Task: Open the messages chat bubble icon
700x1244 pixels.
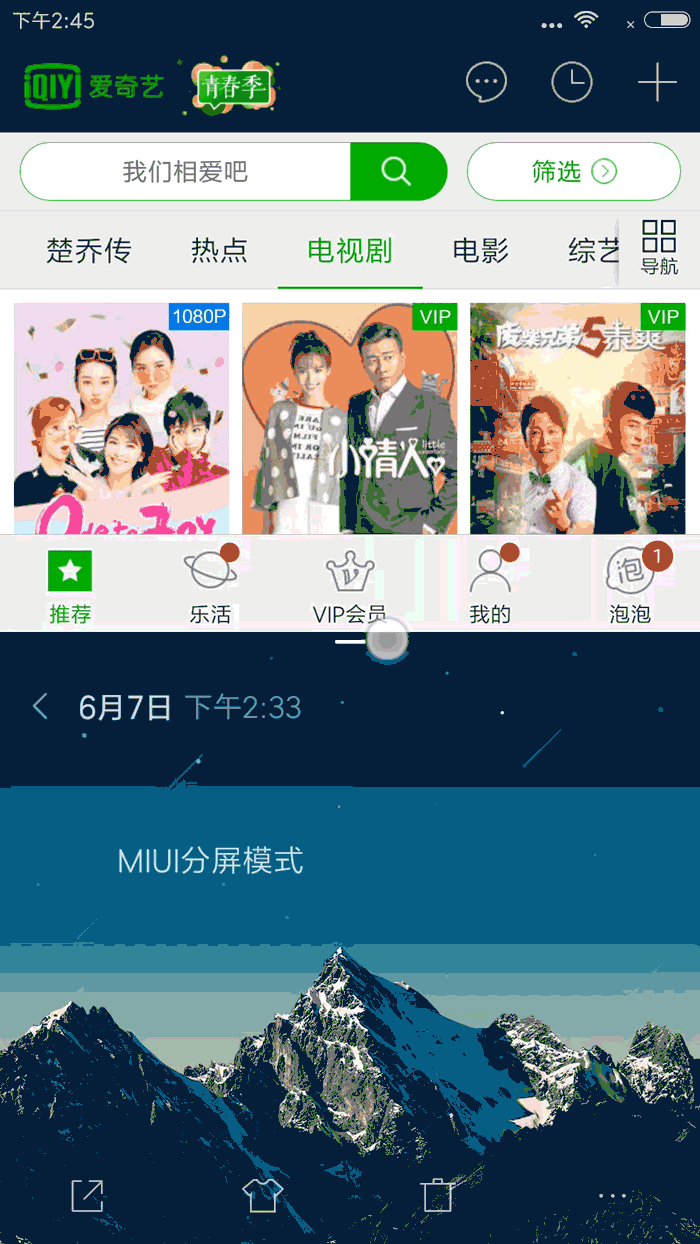Action: (487, 83)
